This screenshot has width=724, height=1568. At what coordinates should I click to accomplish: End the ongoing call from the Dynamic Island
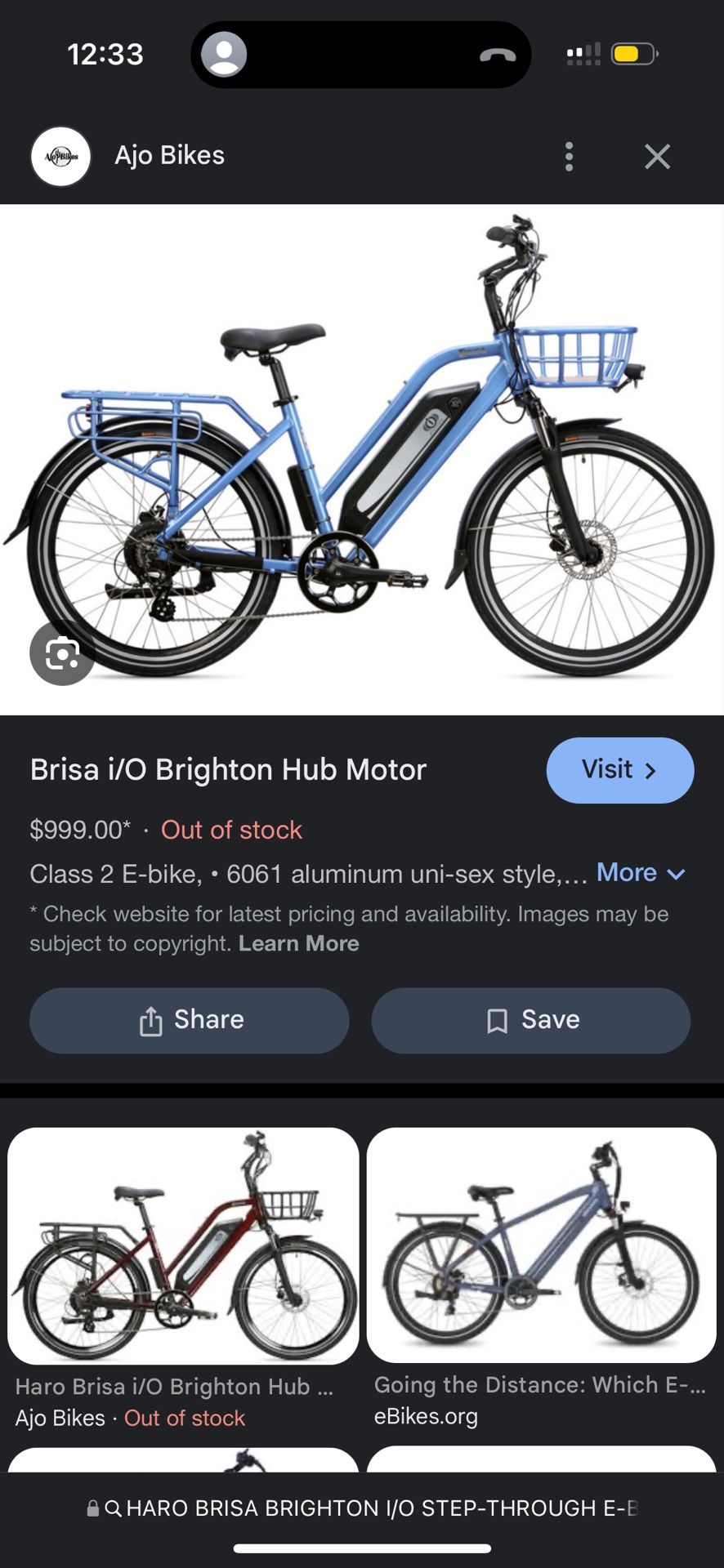(x=497, y=55)
